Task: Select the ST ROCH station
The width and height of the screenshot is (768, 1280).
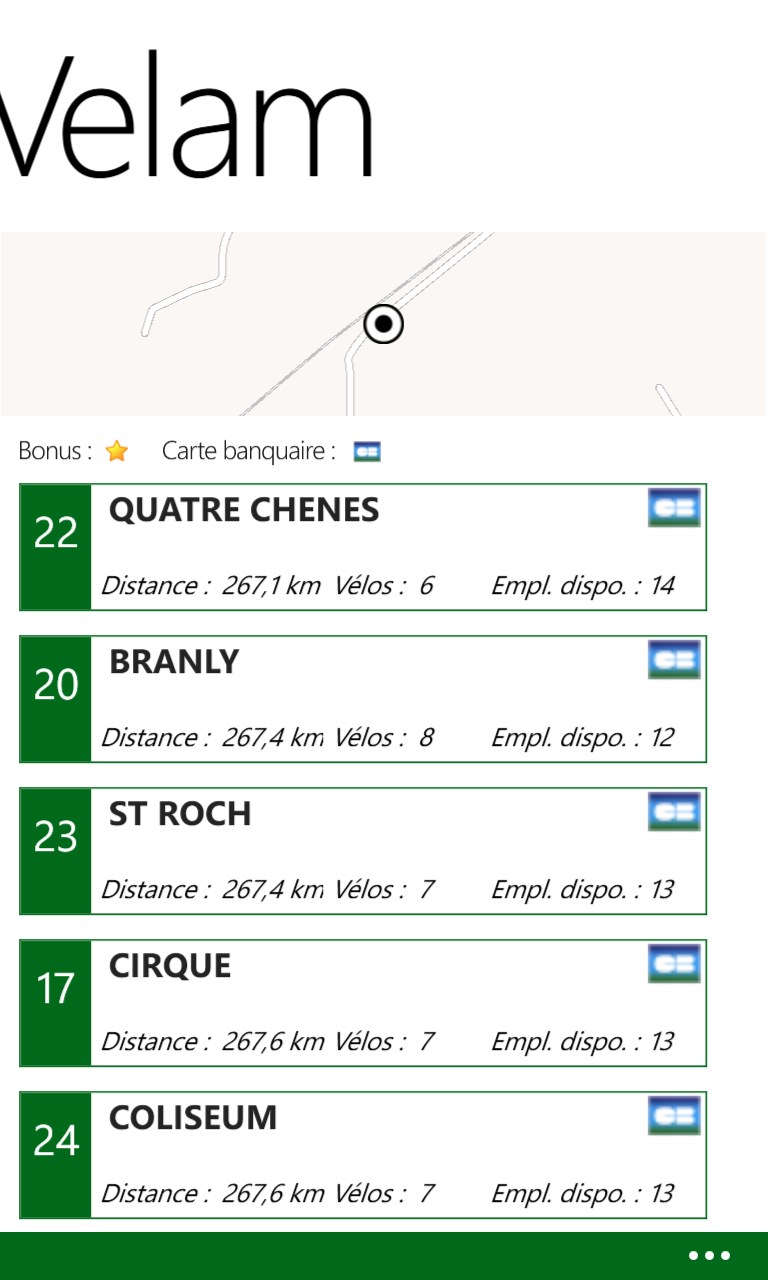Action: tap(363, 851)
